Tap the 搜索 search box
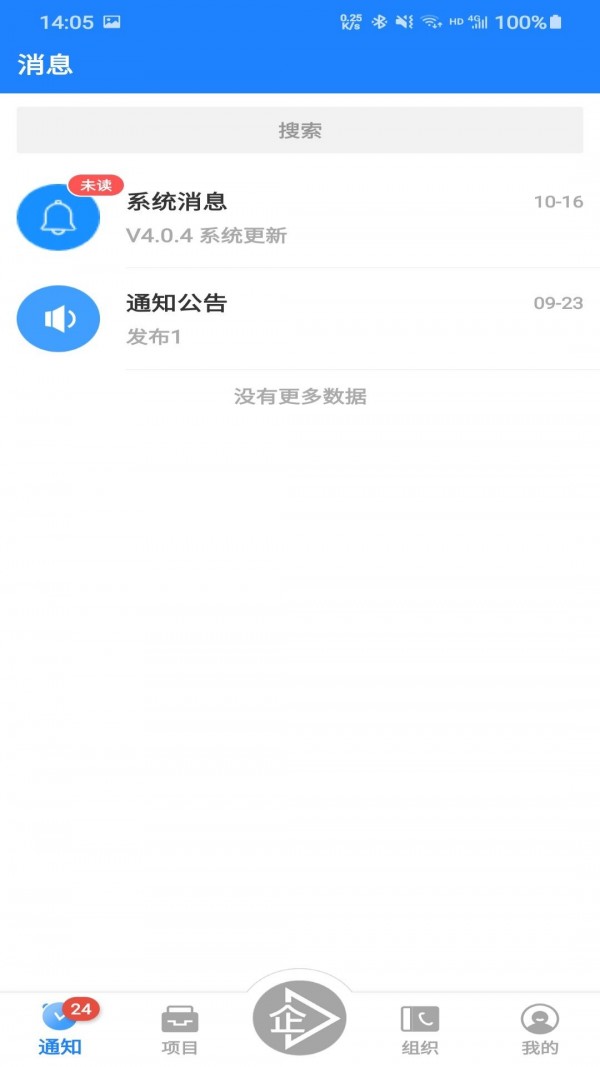 300,131
